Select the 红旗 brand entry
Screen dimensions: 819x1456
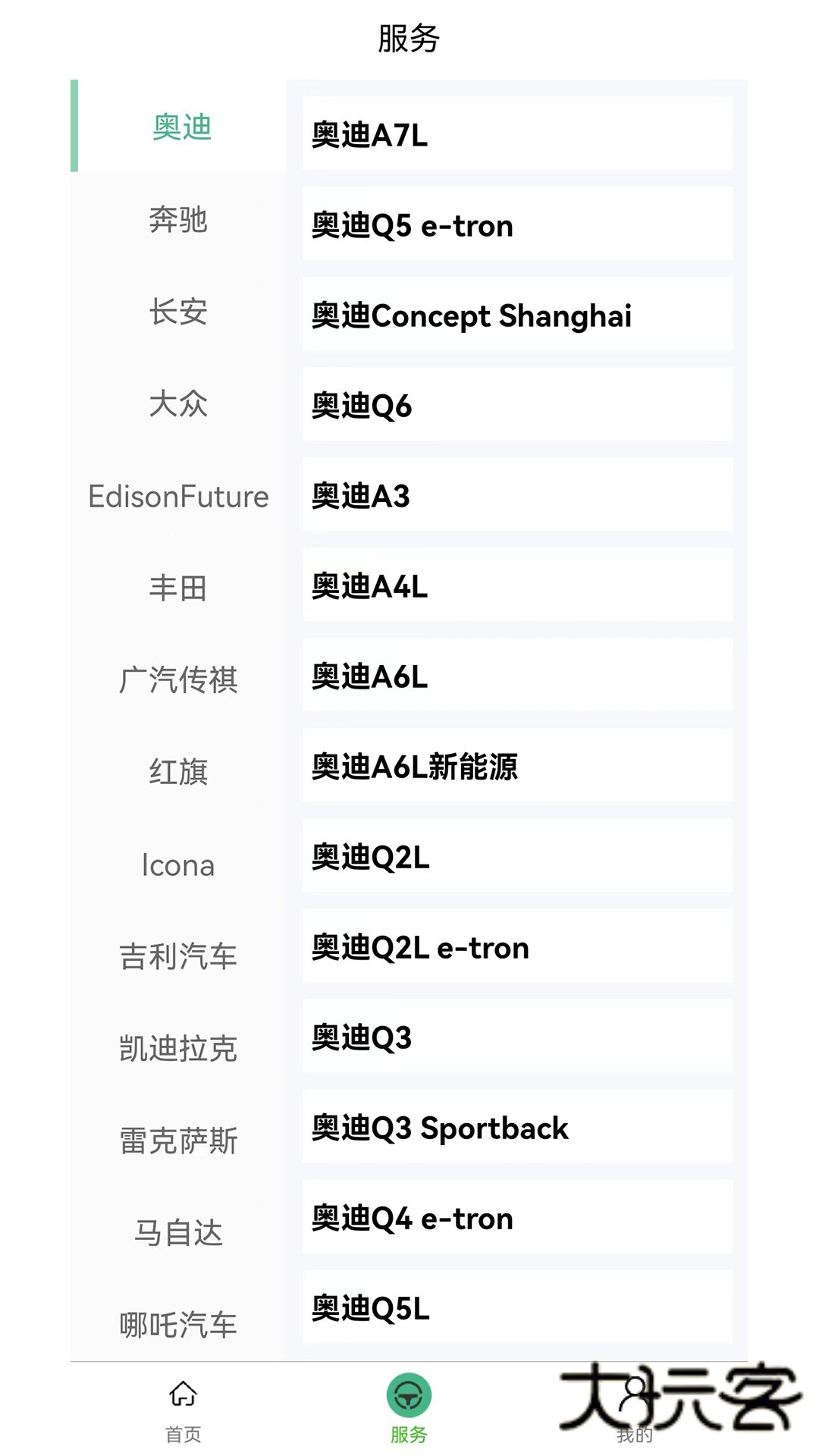[180, 773]
